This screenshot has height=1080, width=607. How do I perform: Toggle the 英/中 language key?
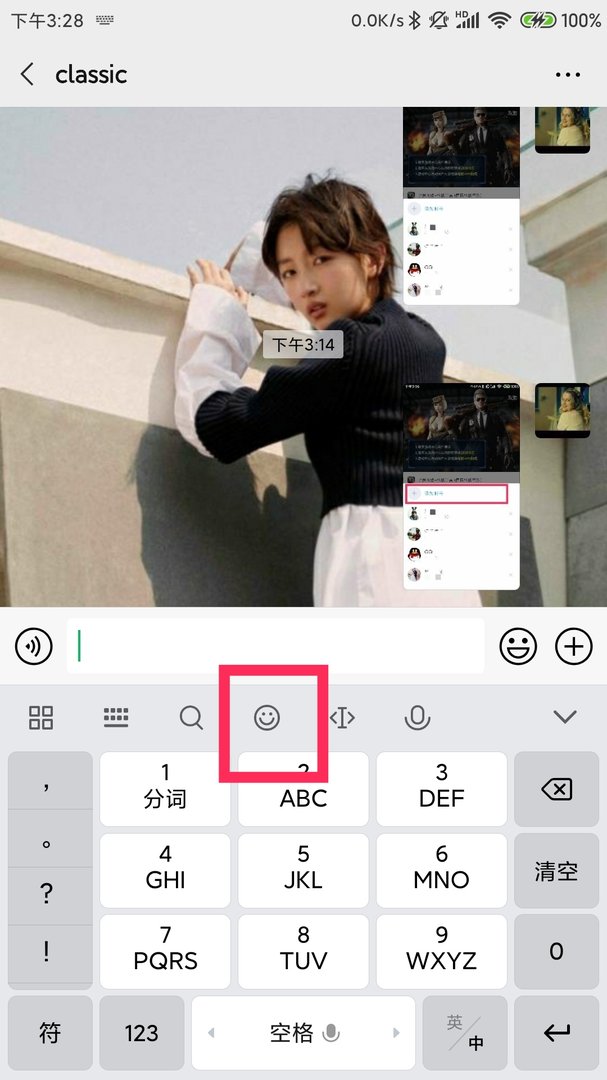tap(466, 1033)
